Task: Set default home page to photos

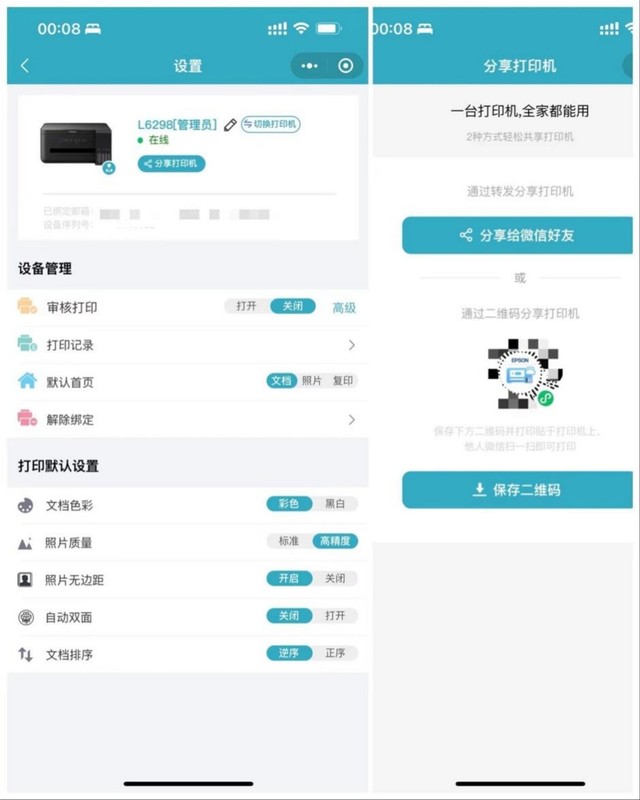Action: pyautogui.click(x=312, y=381)
